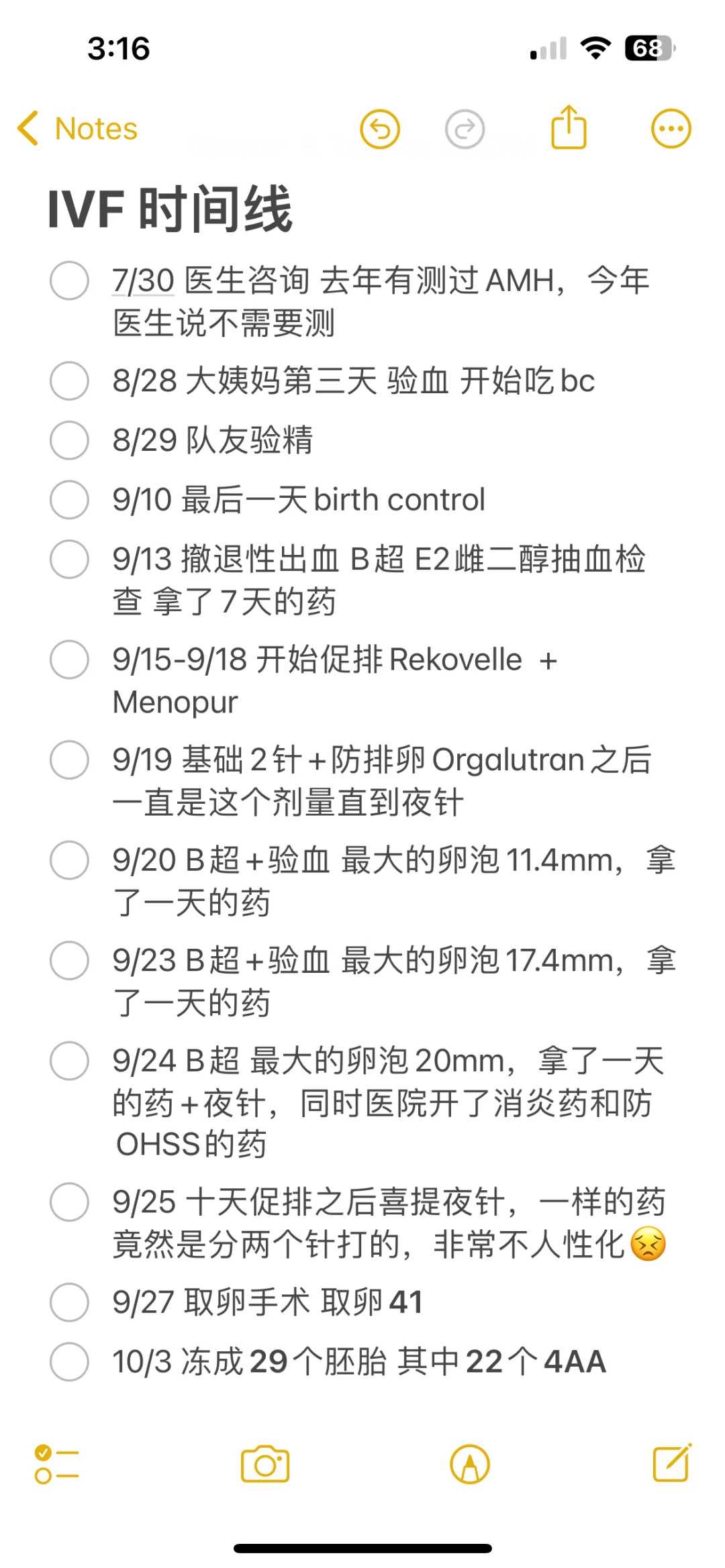Screen dimensions: 725x1568
Task: Check off the 10/3 冻成29个胚胎 item
Action: point(69,1361)
